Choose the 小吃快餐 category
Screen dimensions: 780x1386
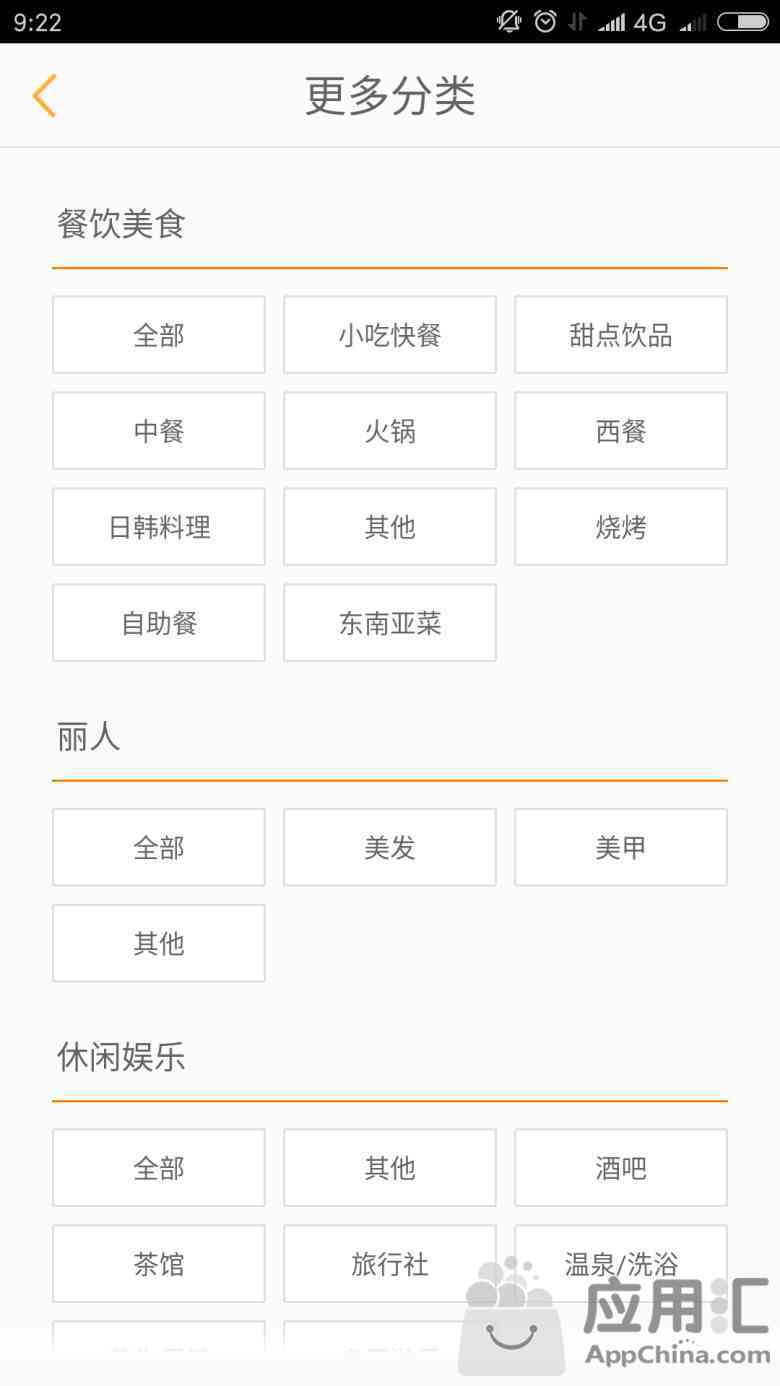click(x=390, y=335)
